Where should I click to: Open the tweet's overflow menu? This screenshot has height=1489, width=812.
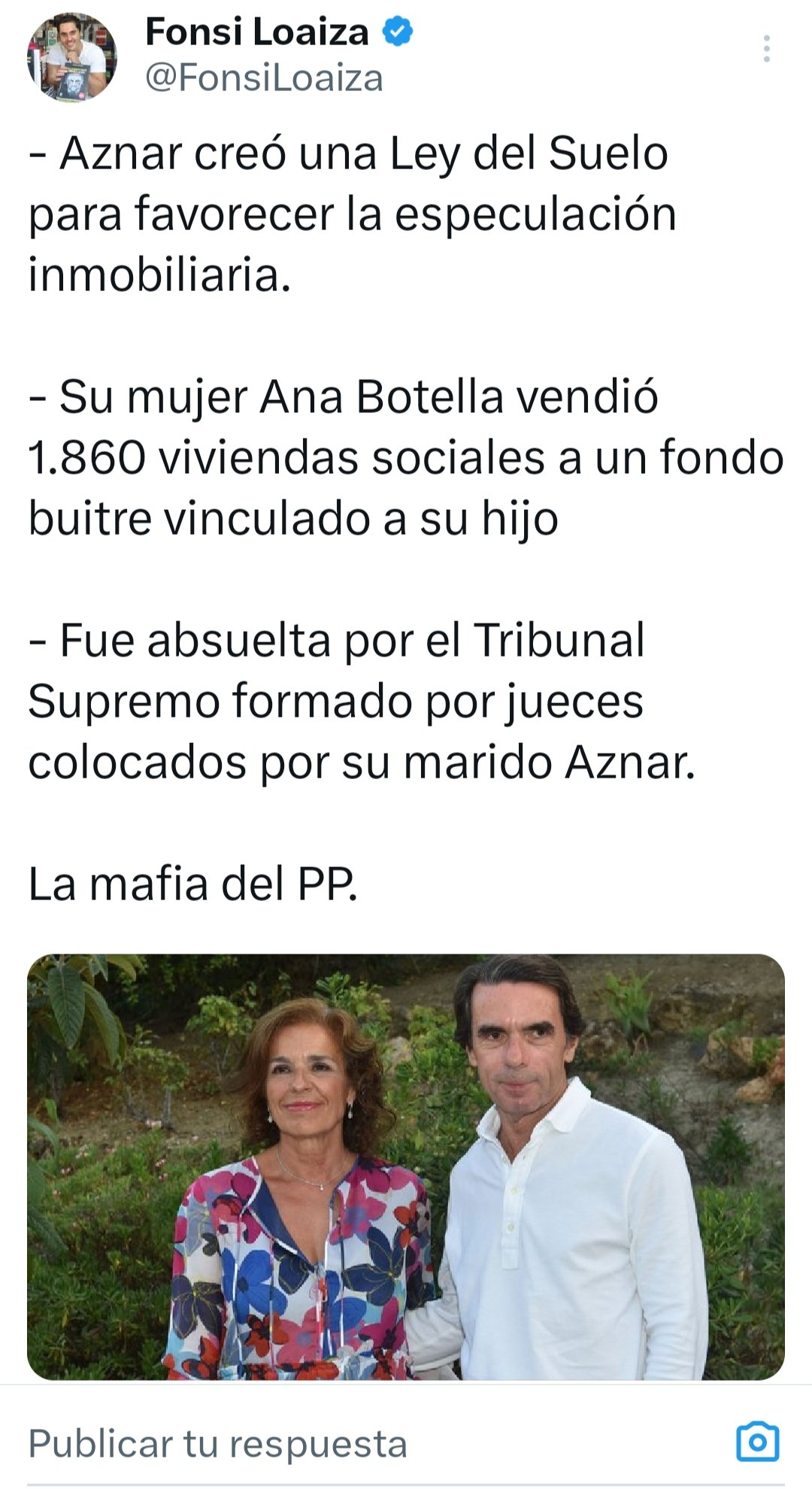pos(766,49)
